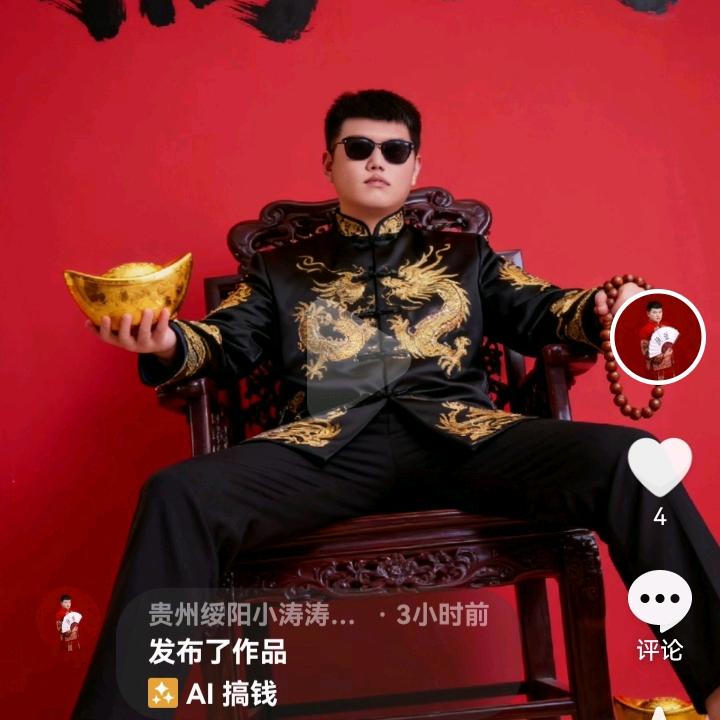Open the creator's round avatar beside the video

click(658, 337)
